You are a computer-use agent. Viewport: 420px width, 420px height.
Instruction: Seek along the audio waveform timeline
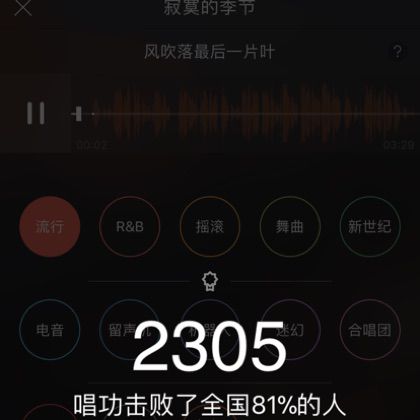pyautogui.click(x=245, y=114)
